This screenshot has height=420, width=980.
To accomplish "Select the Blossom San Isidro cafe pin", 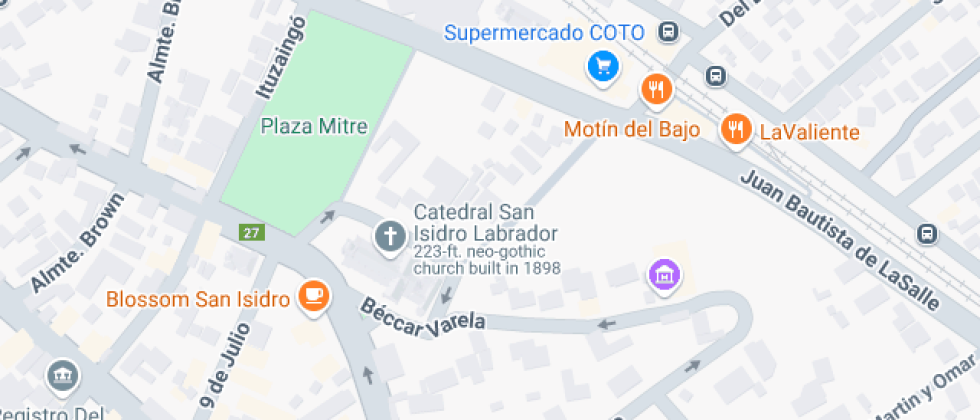I will click(314, 295).
